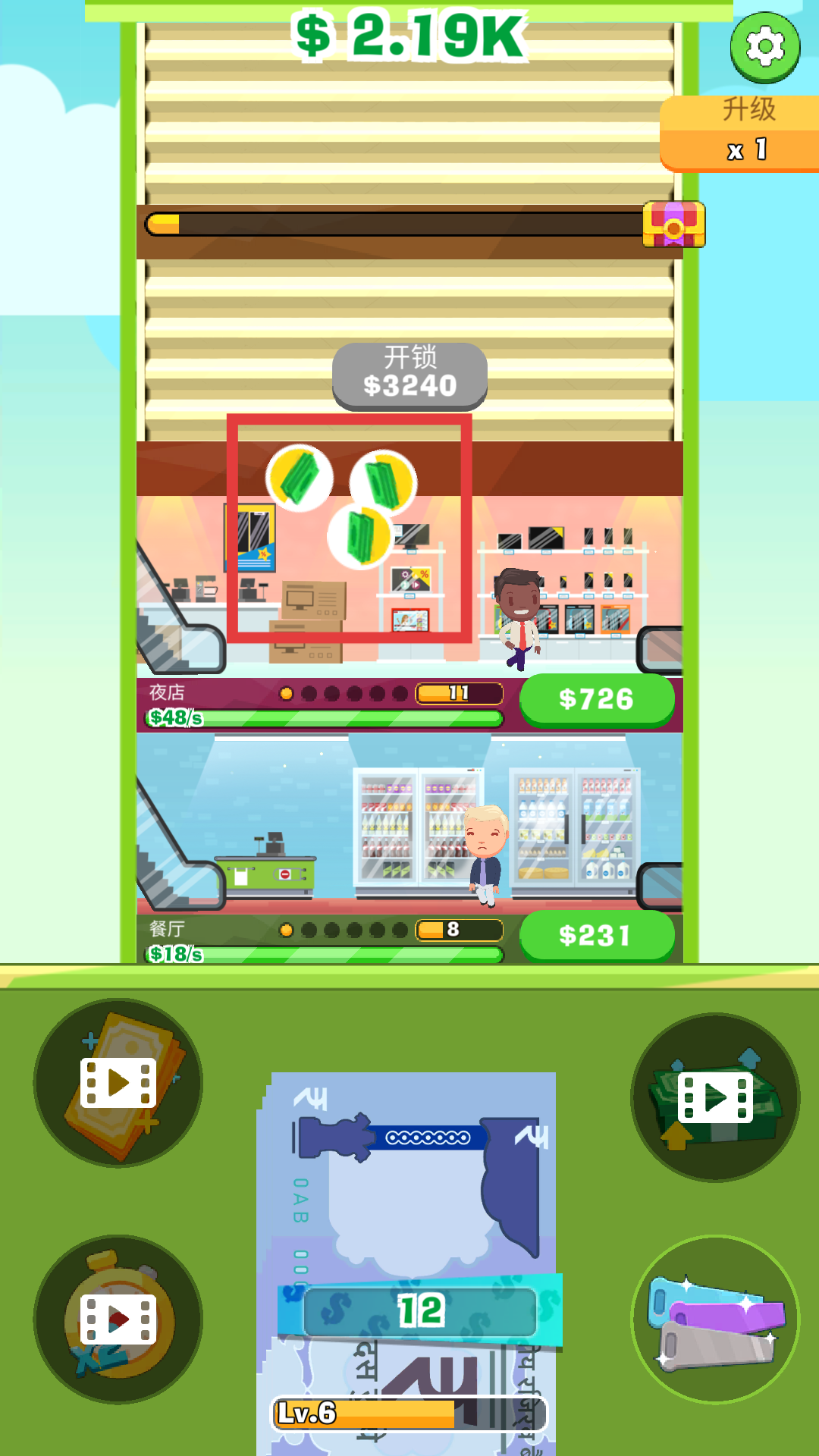Open the colored tickets button
This screenshot has height=1456, width=819.
(715, 1319)
